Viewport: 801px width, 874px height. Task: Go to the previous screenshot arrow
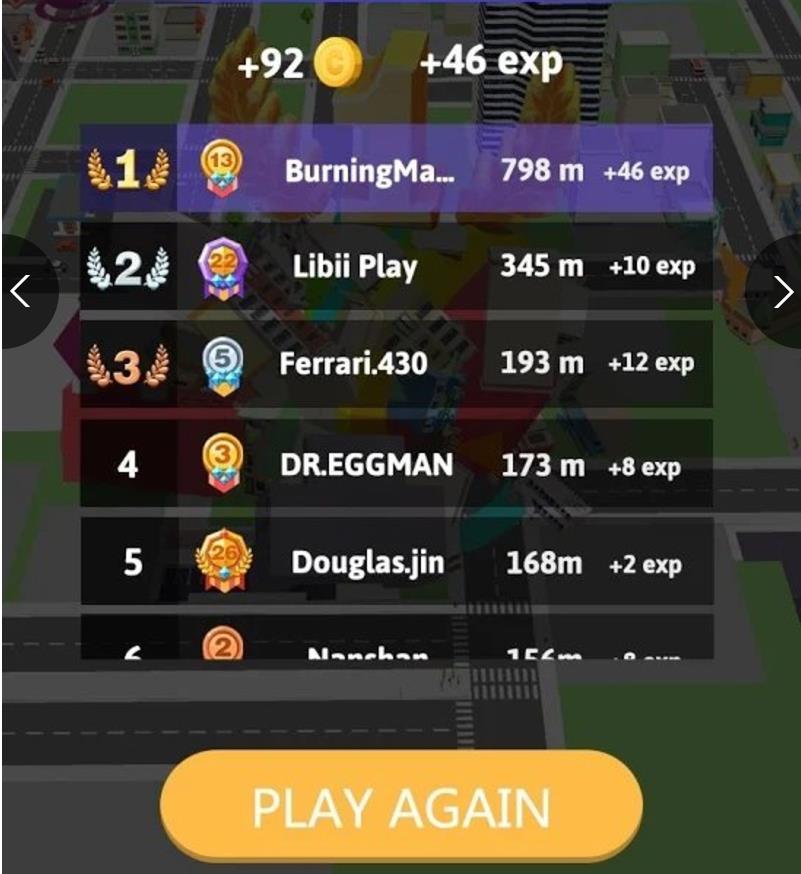(20, 291)
